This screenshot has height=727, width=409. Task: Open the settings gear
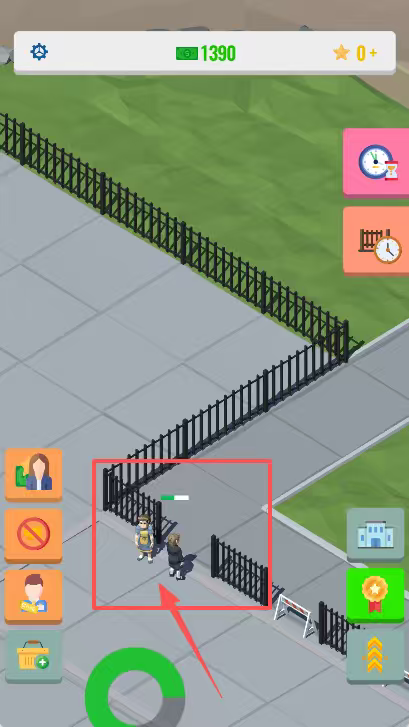coord(39,52)
